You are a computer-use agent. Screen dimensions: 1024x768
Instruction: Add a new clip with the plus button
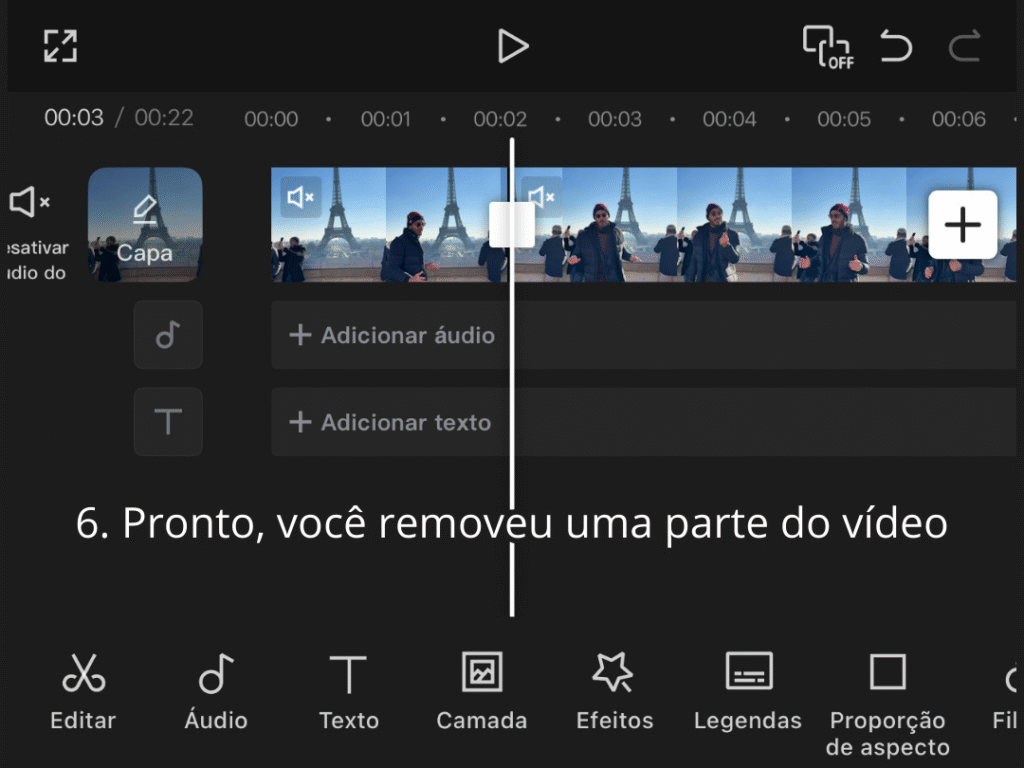[962, 225]
